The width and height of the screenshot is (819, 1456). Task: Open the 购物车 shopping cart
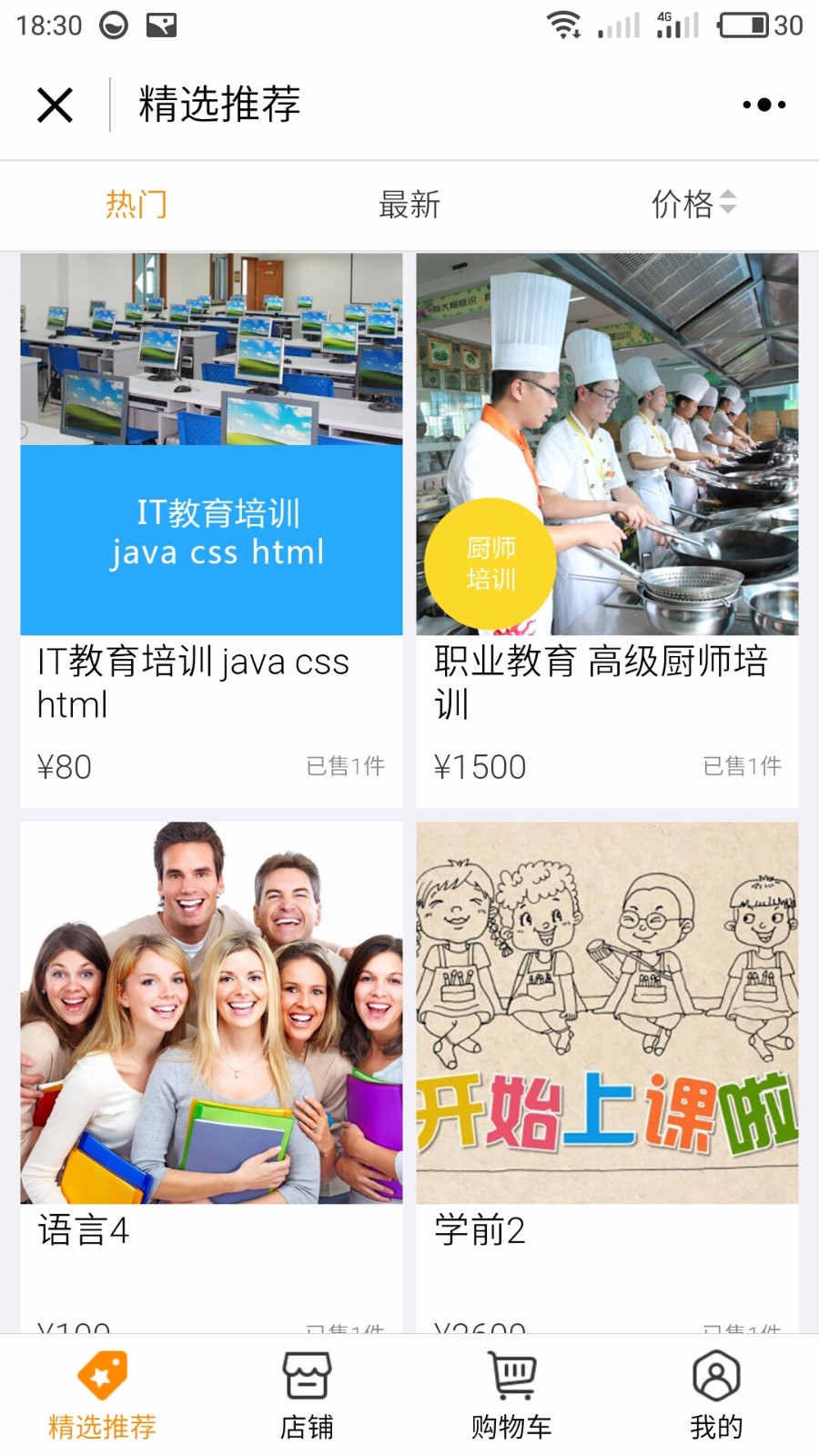tap(511, 1396)
